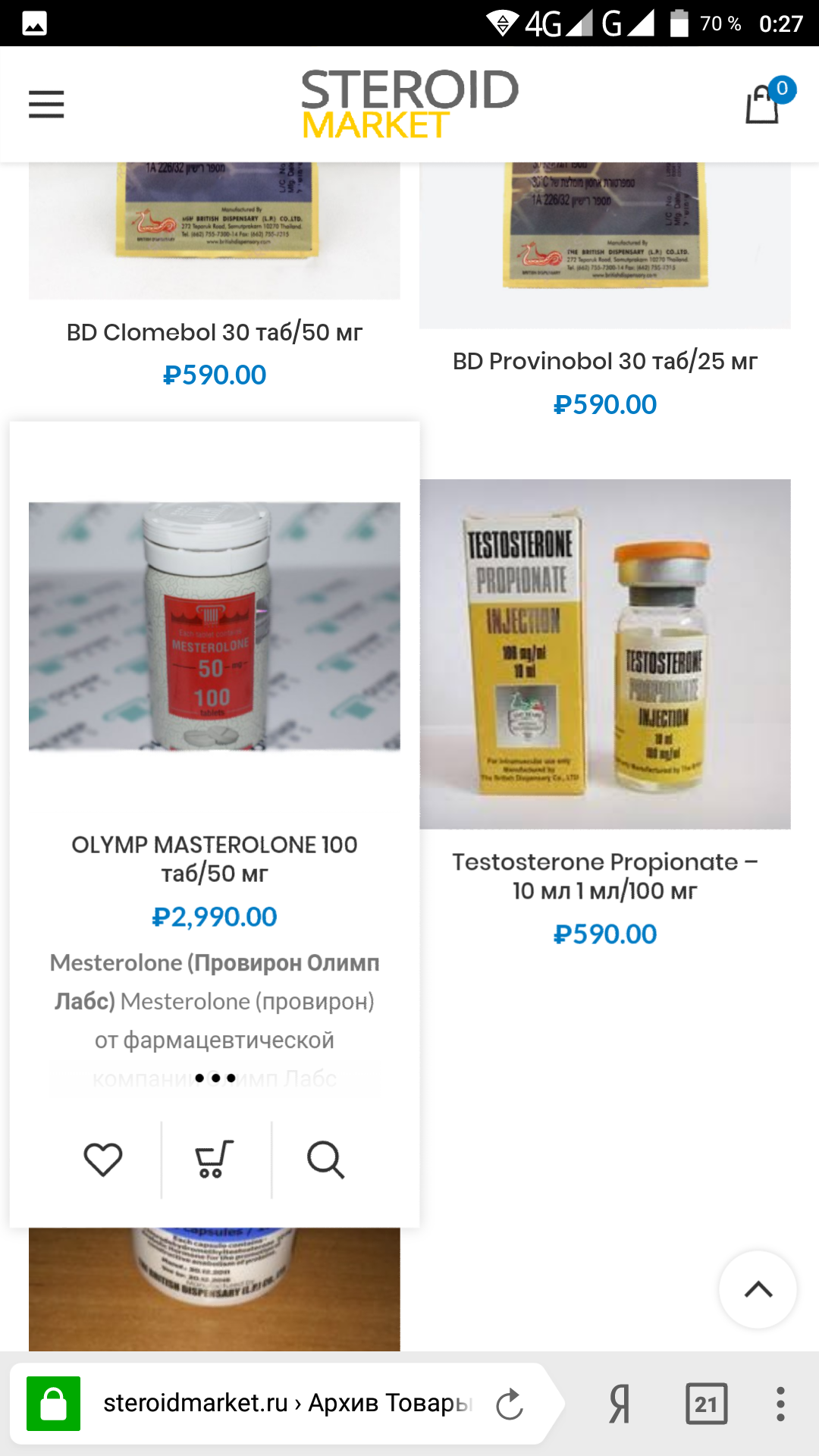Toggle wishlist state for the Proviron product
819x1456 pixels.
point(103,1159)
